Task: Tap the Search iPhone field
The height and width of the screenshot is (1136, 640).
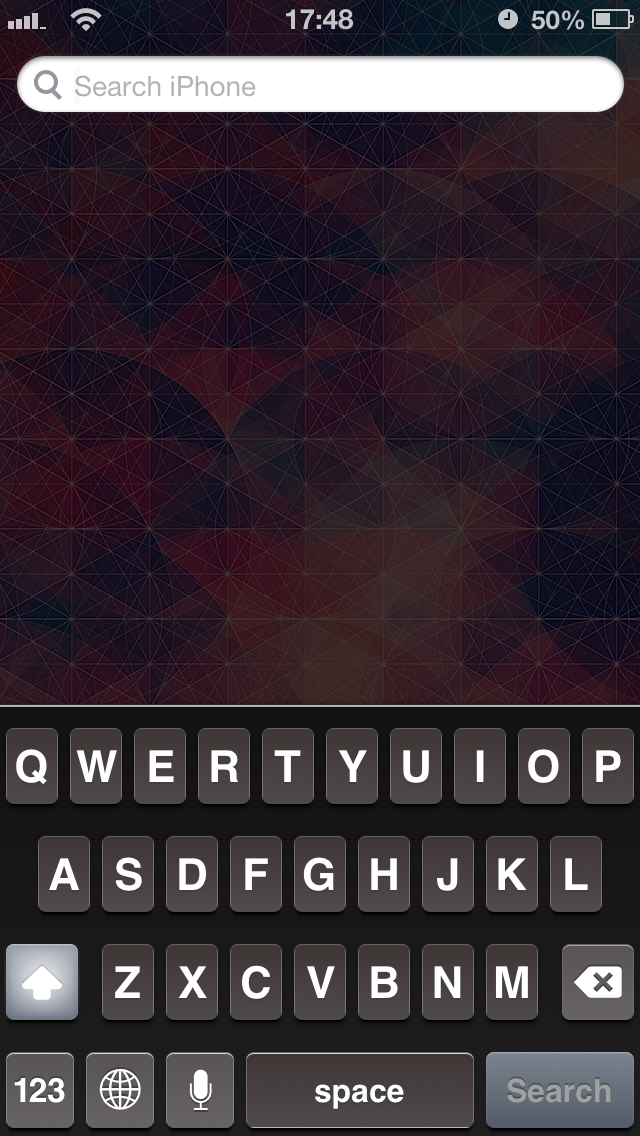Action: pos(320,85)
